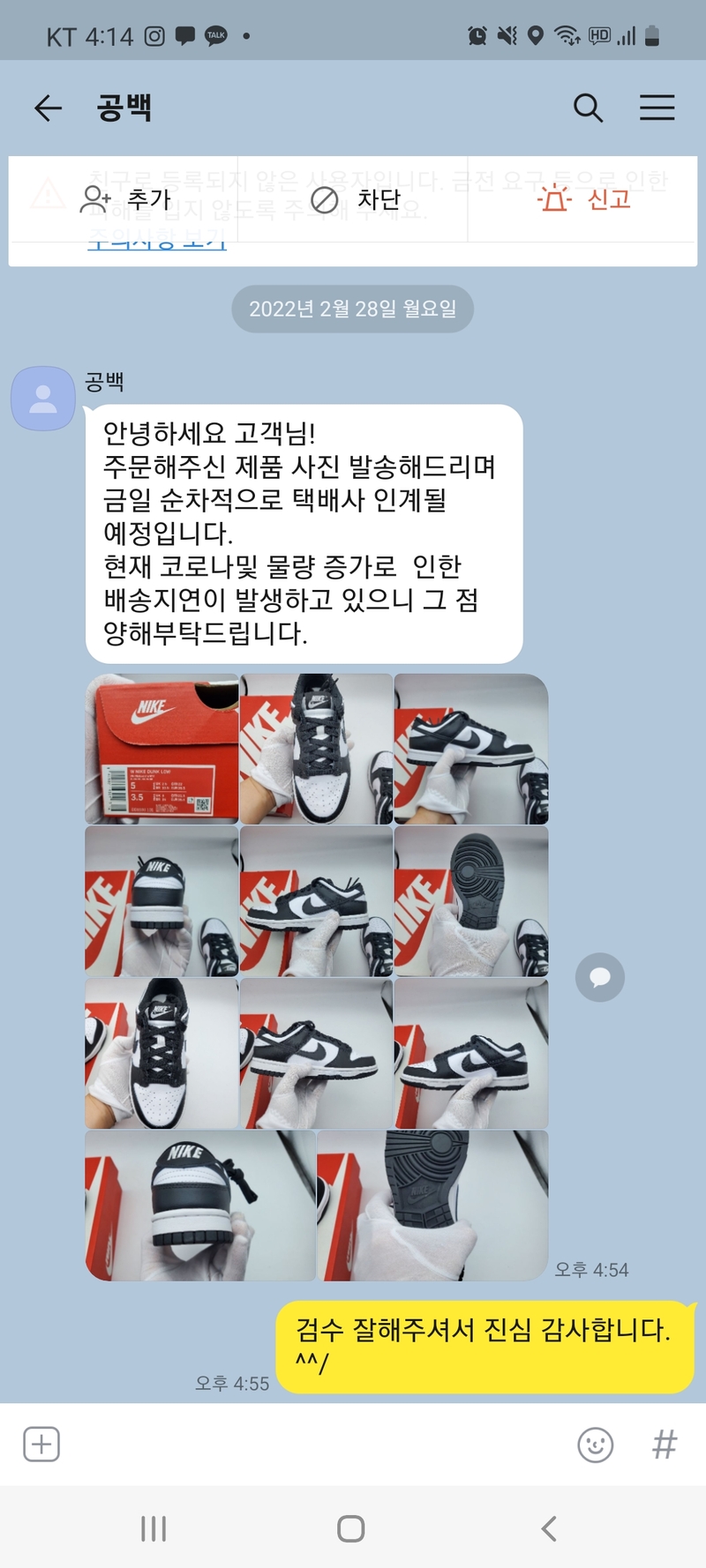706x1568 pixels.
Task: Open 공백's profile picture
Action: pyautogui.click(x=42, y=399)
